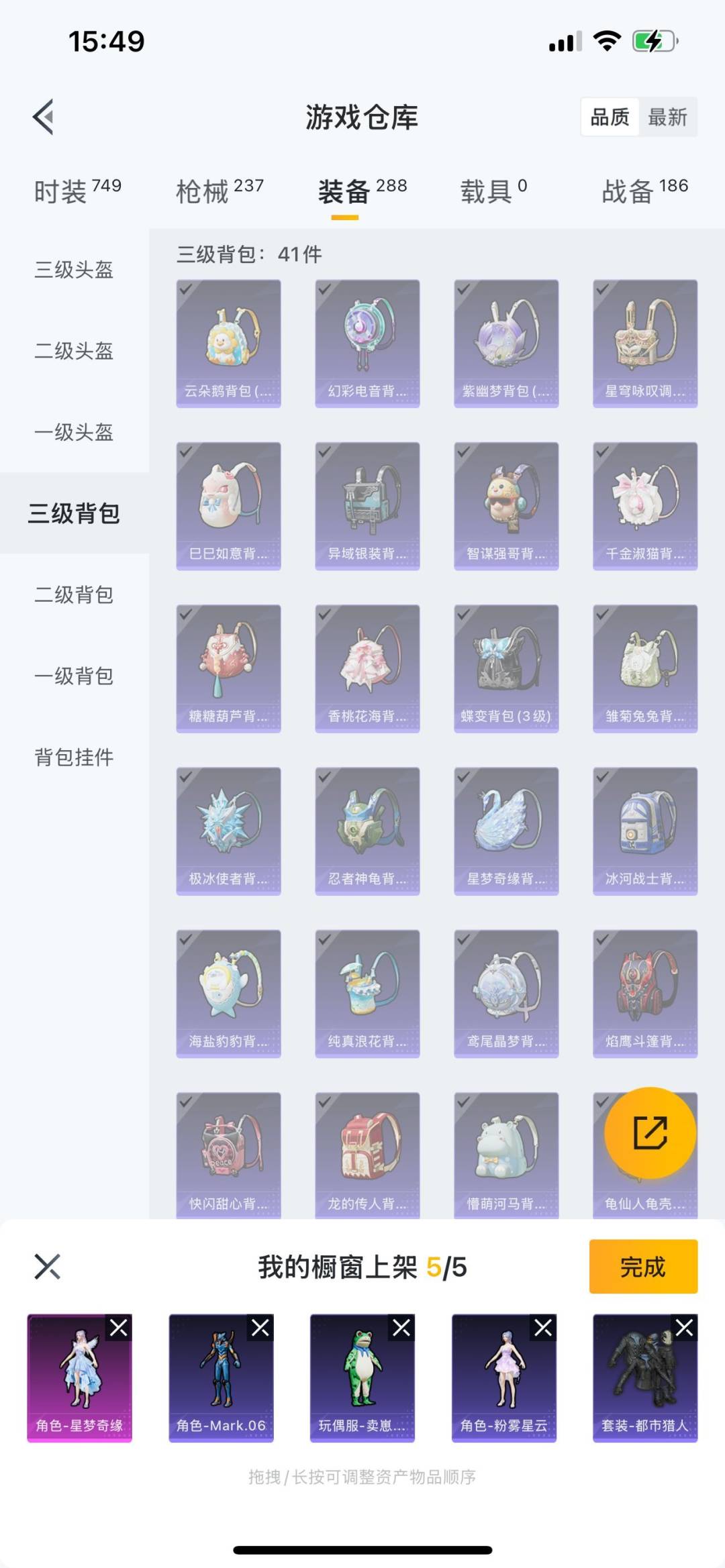Tap the orange share floating button
This screenshot has height=1568, width=725.
tap(650, 1133)
